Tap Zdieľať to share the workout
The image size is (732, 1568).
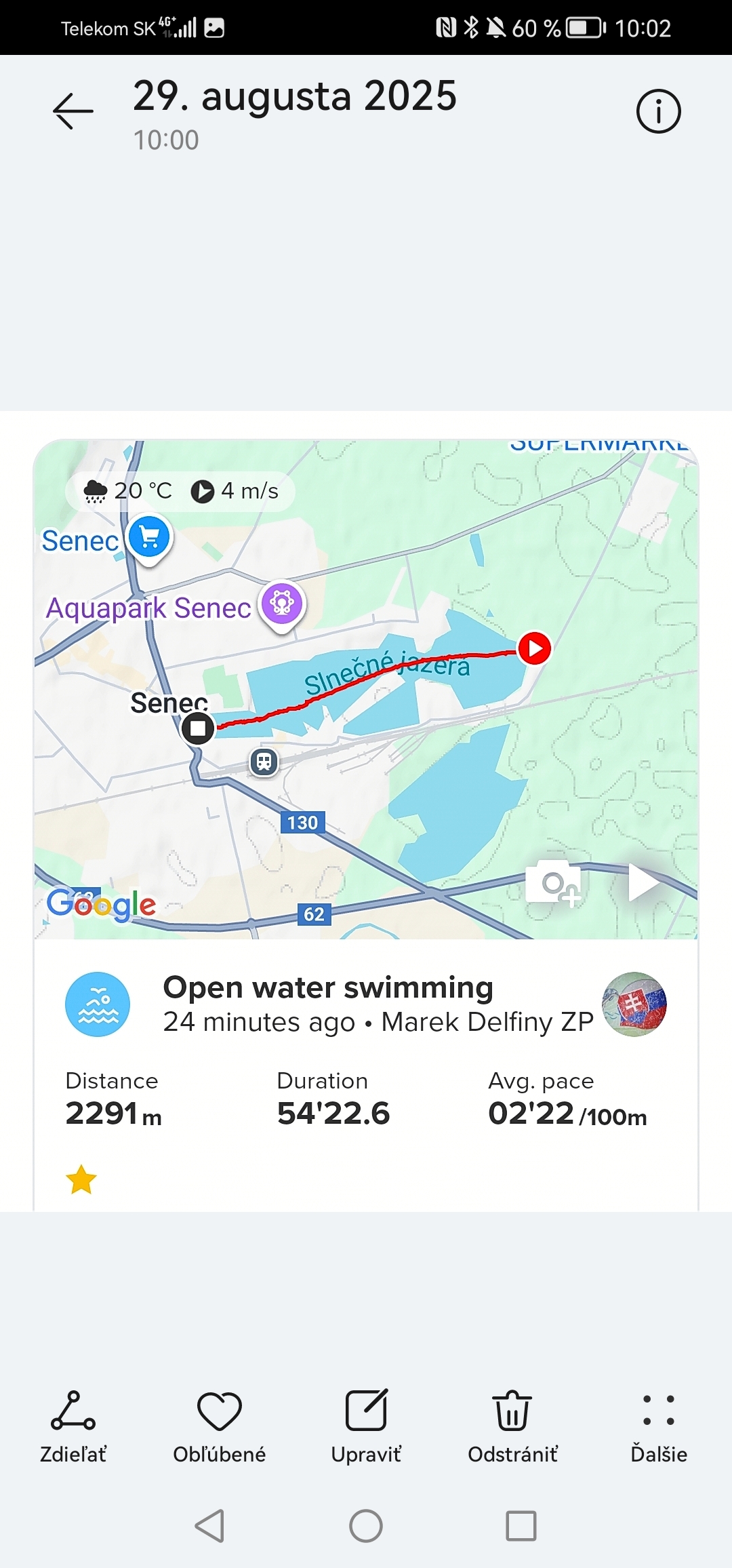point(73,1424)
